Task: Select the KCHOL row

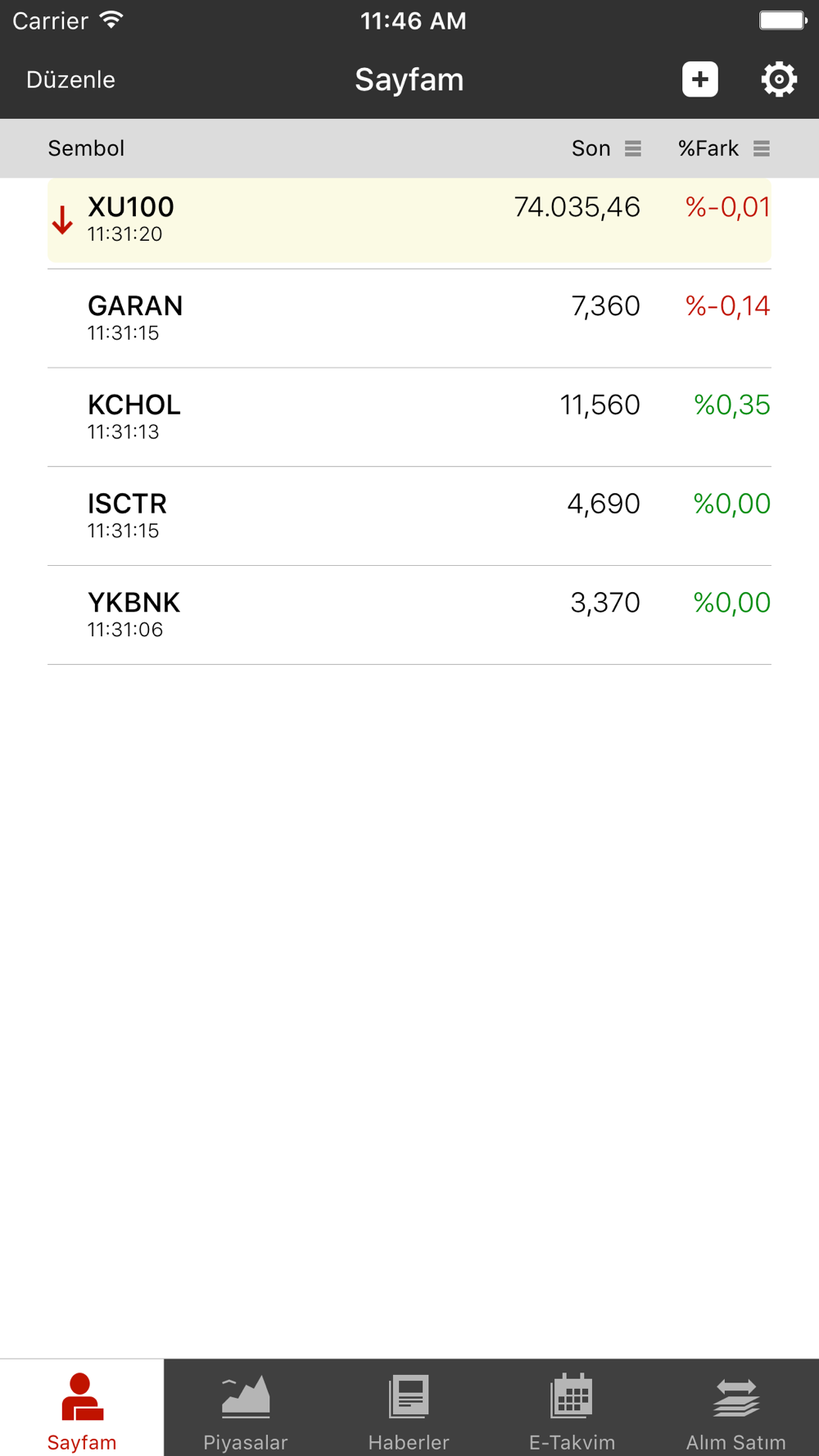Action: pyautogui.click(x=409, y=418)
